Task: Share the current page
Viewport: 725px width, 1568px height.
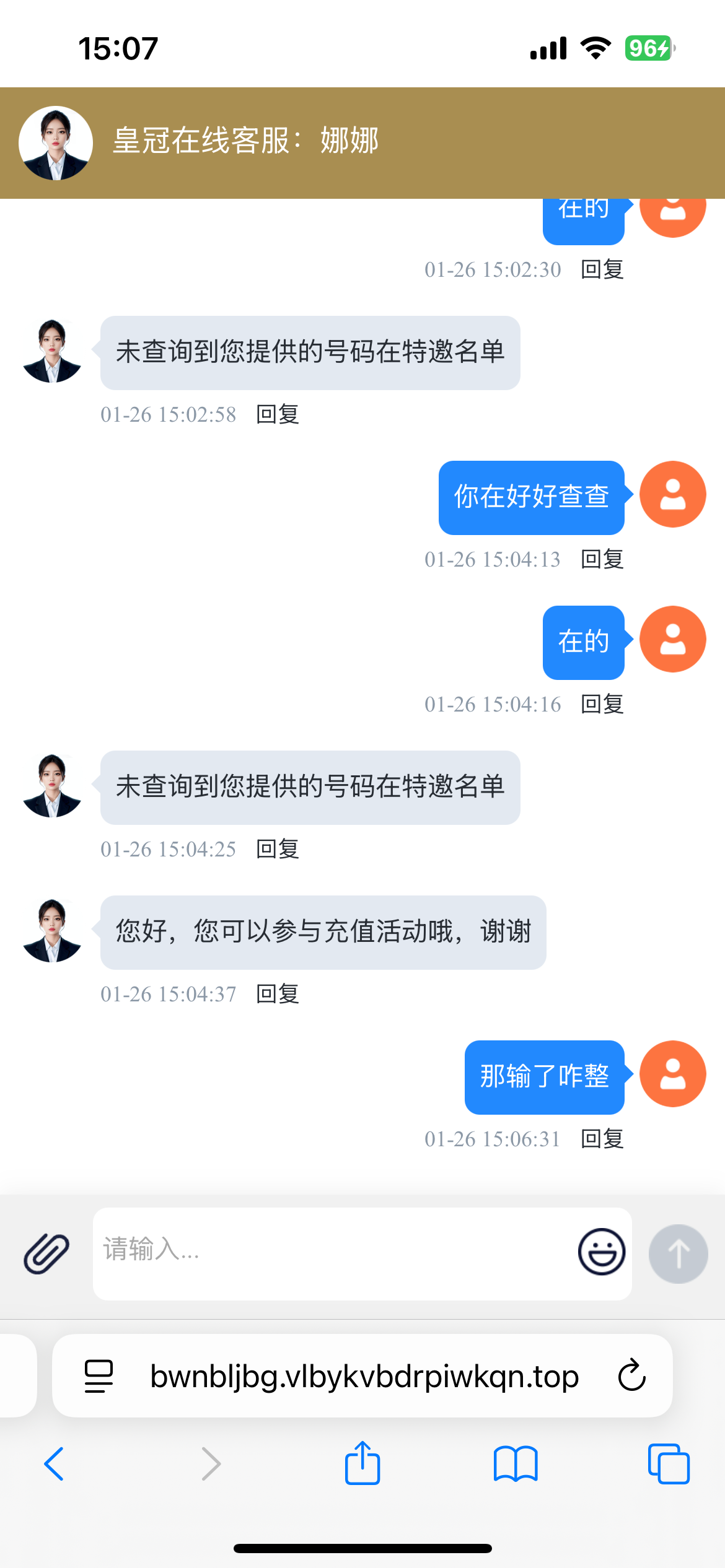Action: tap(362, 1464)
